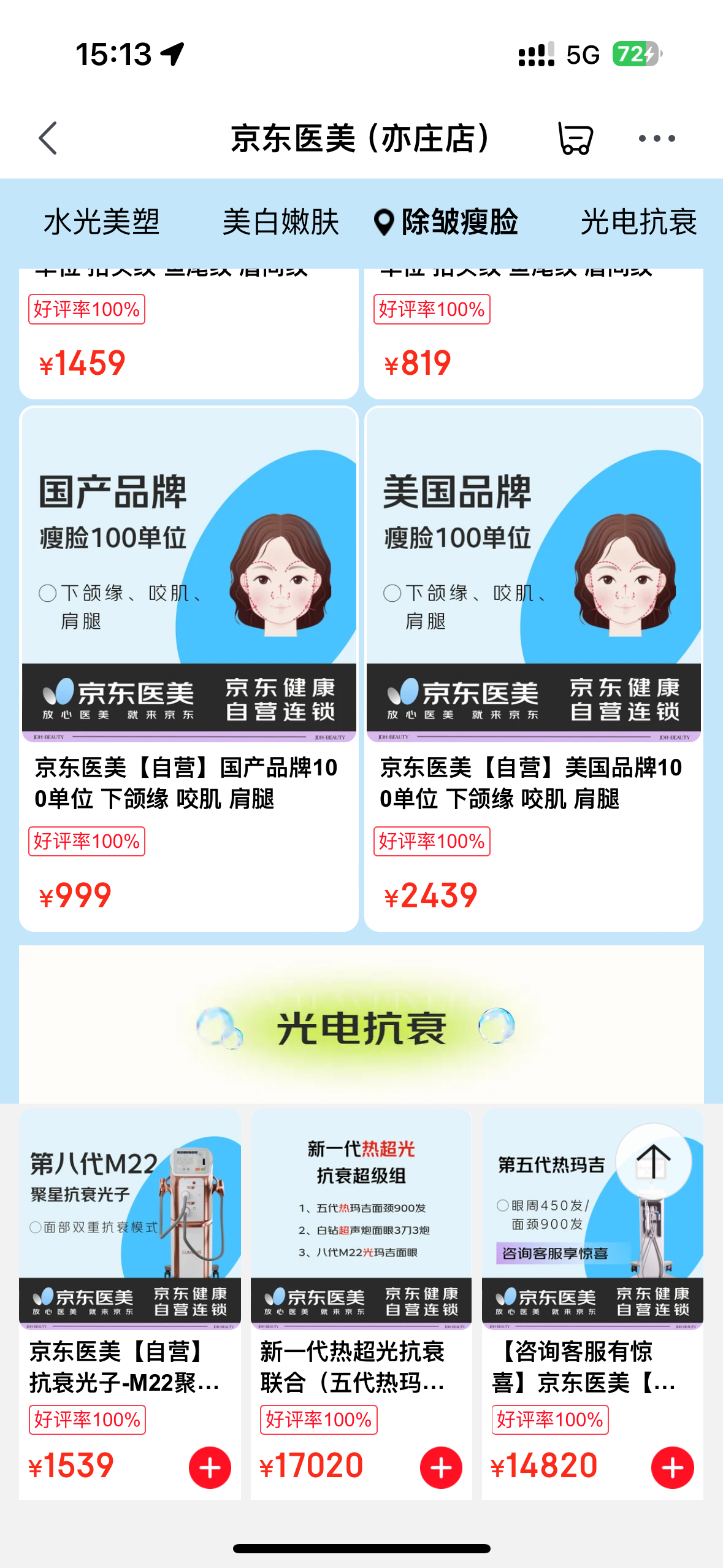Tap the back-to-top arrow button

tap(653, 1161)
